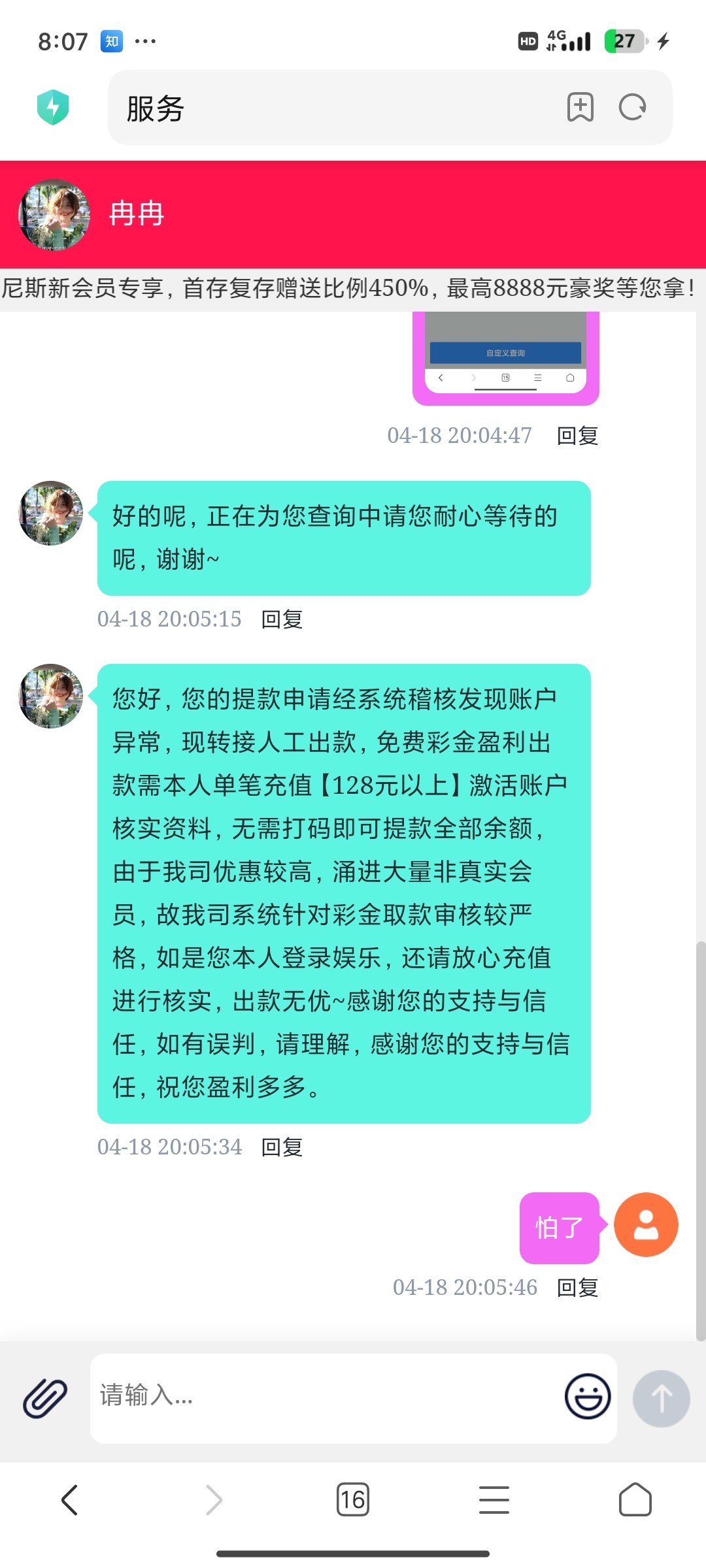The image size is (706, 1568).
Task: Reply to the 20:05:15 message
Action: point(282,619)
